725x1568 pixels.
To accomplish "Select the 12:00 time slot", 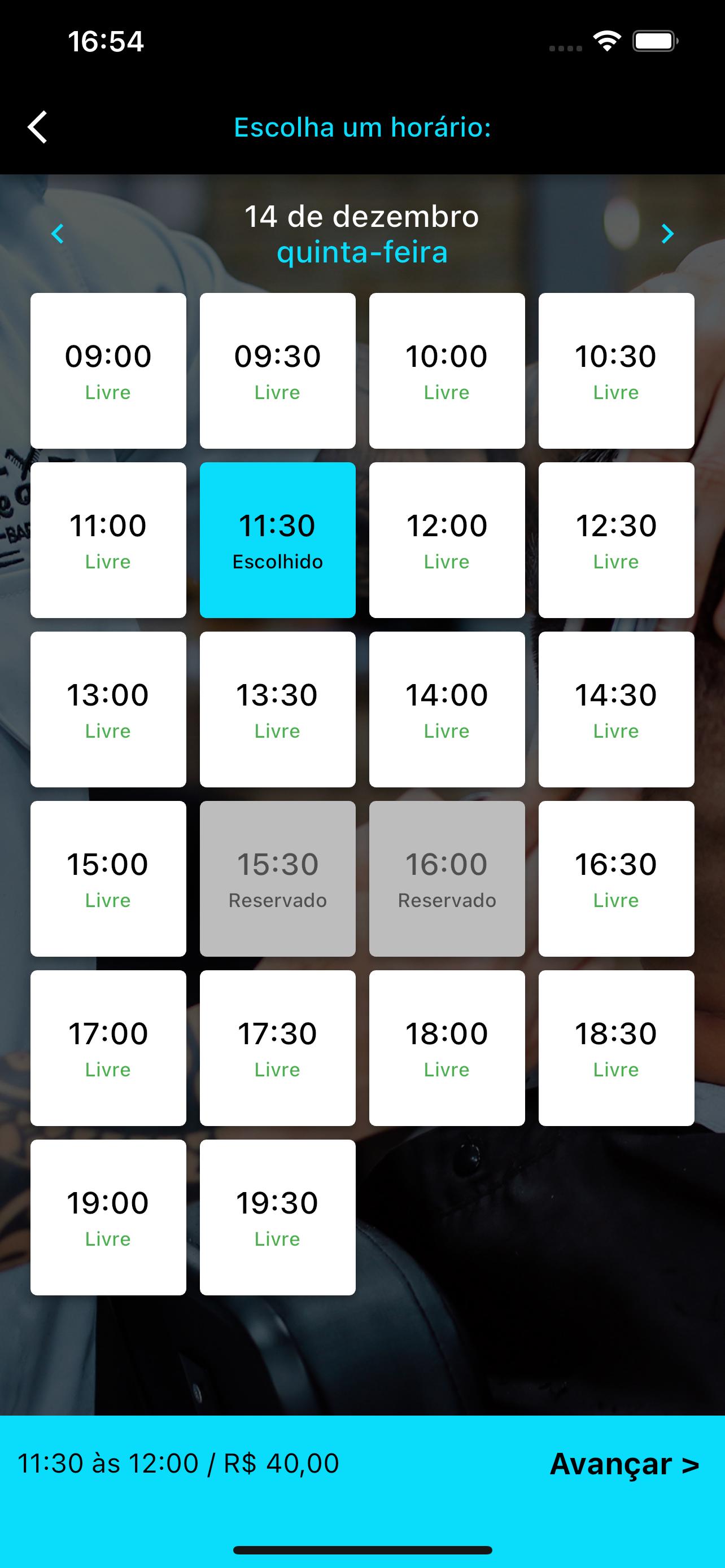I will click(447, 540).
